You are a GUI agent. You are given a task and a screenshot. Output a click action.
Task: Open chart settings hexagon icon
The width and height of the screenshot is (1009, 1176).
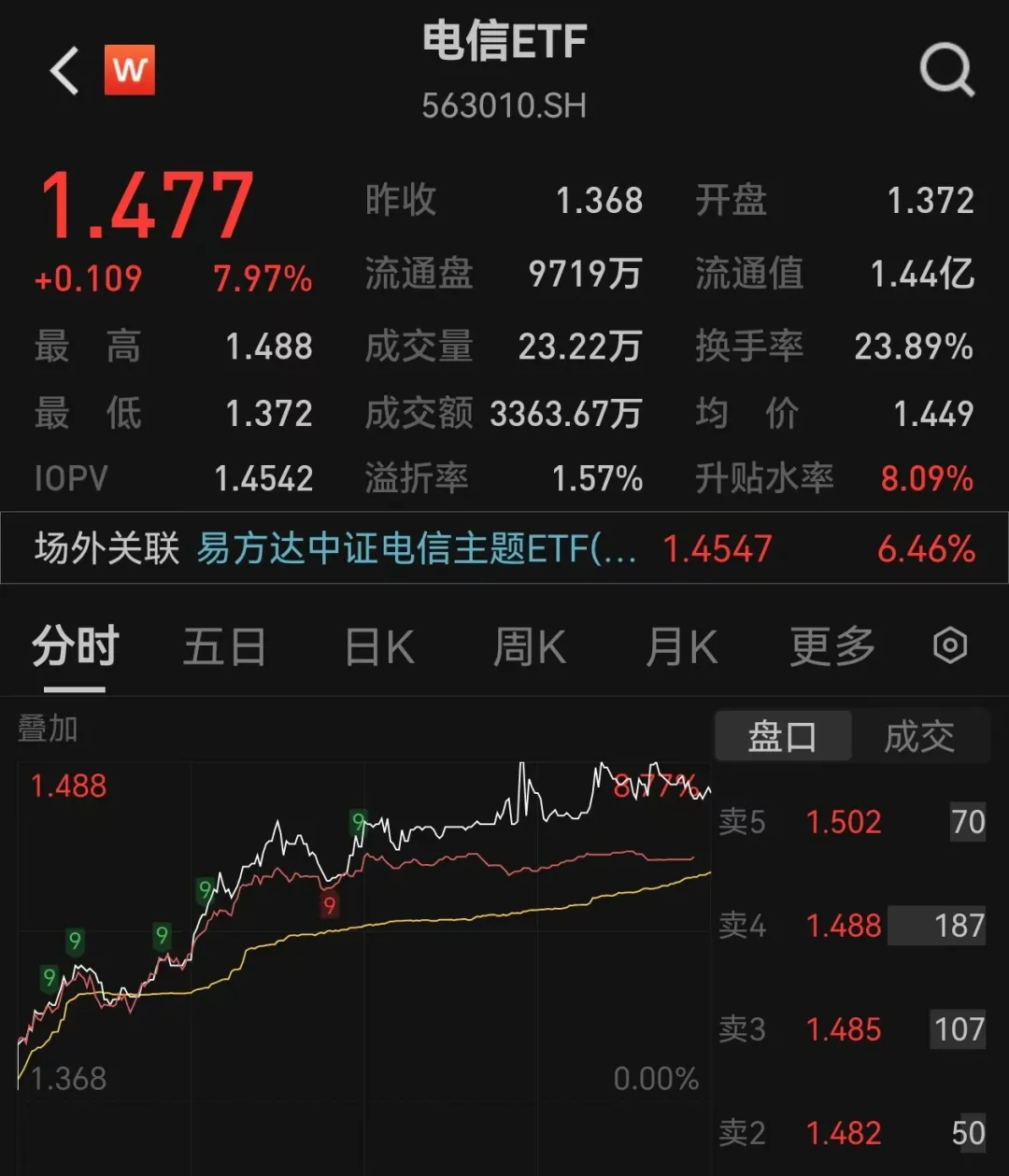[950, 645]
